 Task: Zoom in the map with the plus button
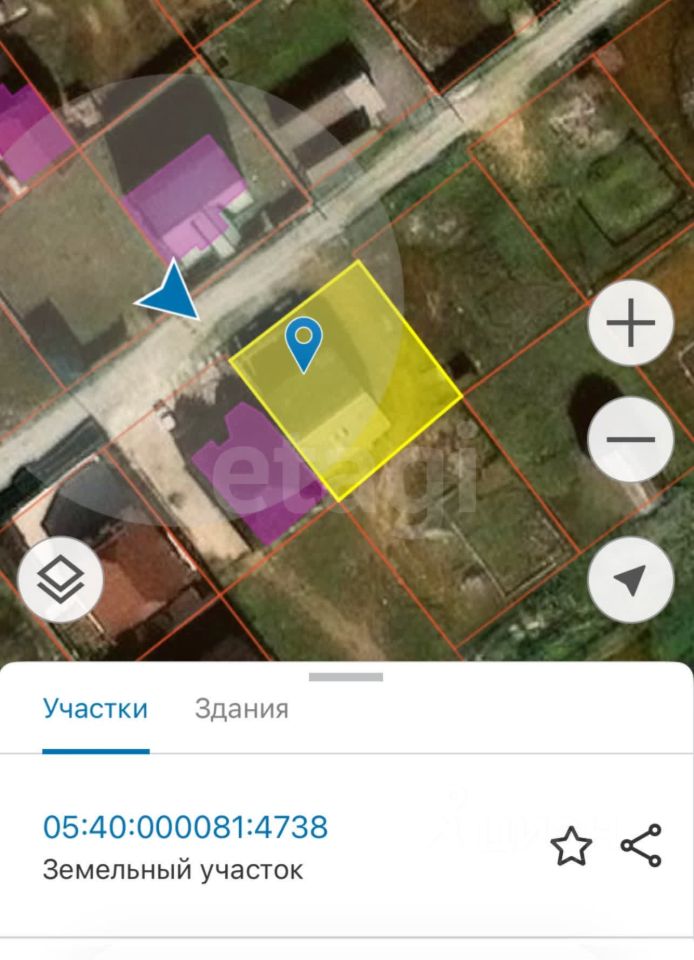631,323
